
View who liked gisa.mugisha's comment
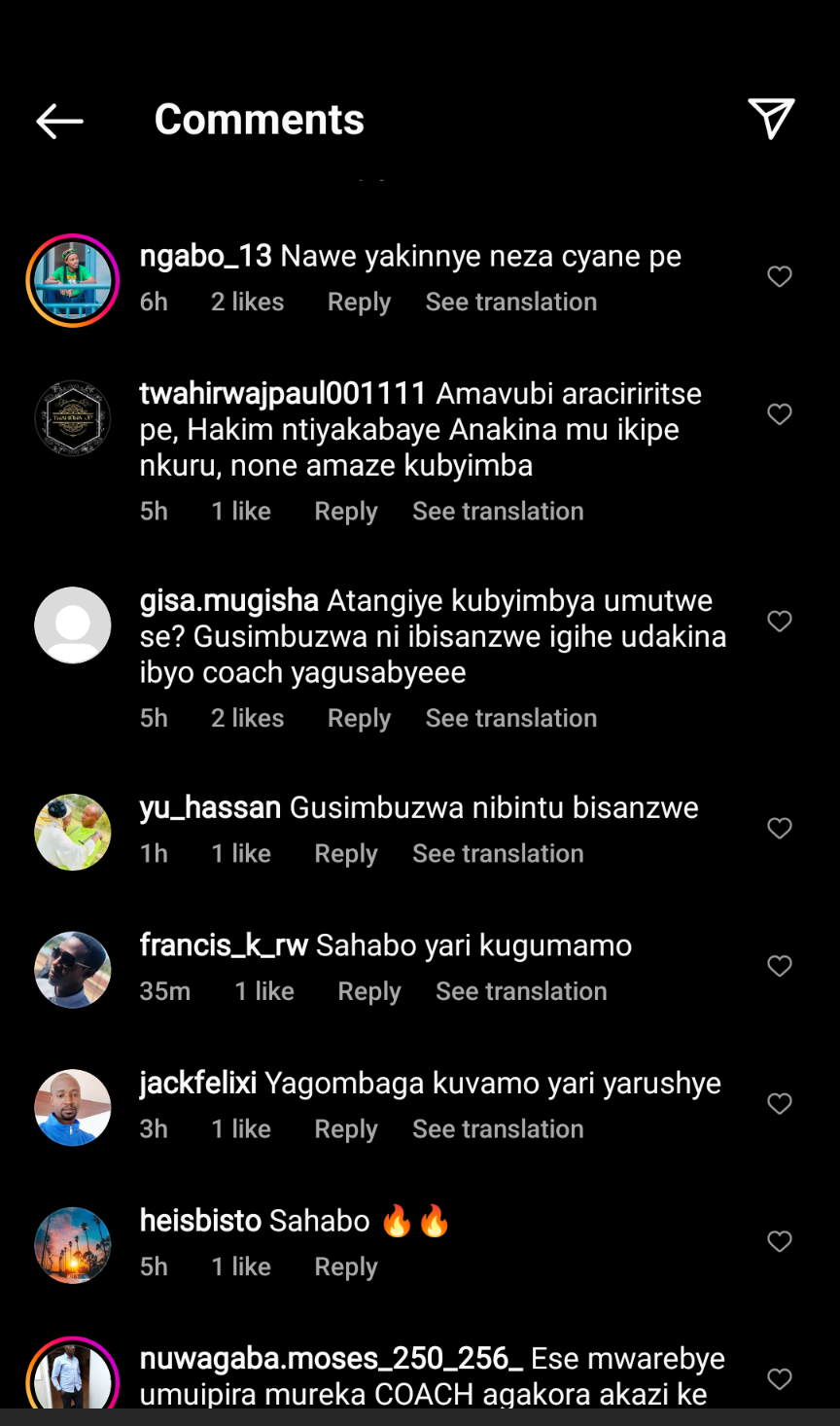pyautogui.click(x=247, y=719)
